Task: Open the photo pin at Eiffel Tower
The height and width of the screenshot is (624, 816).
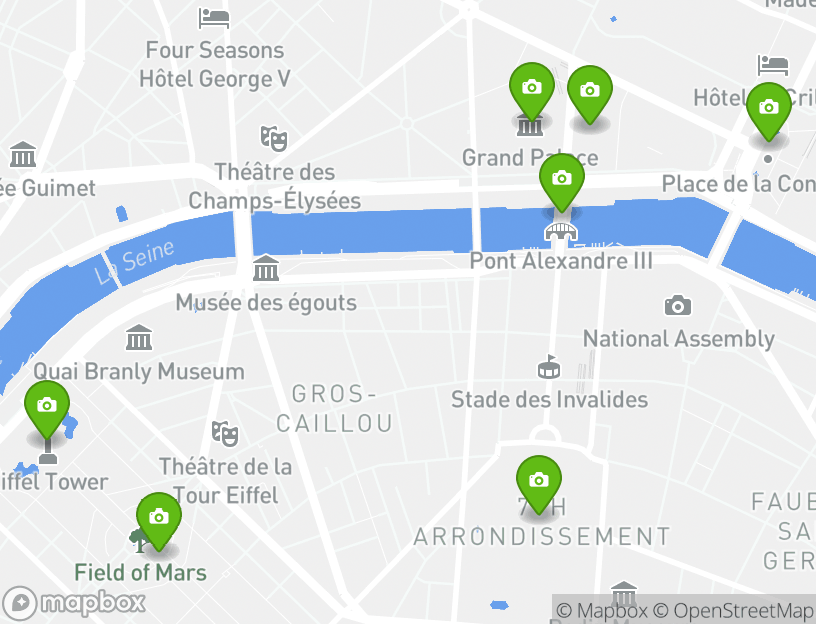Action: (x=46, y=406)
